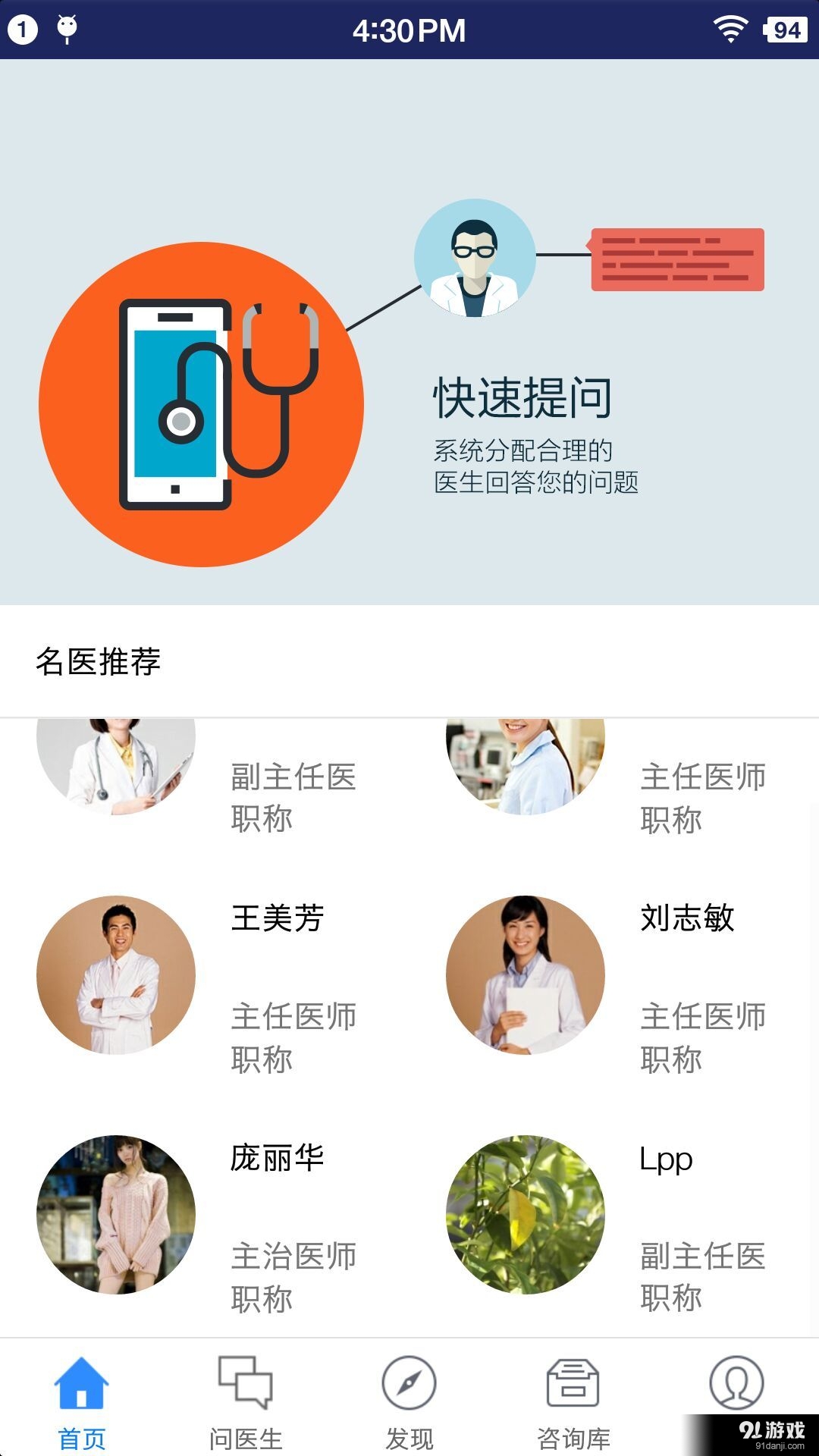Click the Wi-Fi status icon
The height and width of the screenshot is (1456, 819).
(728, 30)
